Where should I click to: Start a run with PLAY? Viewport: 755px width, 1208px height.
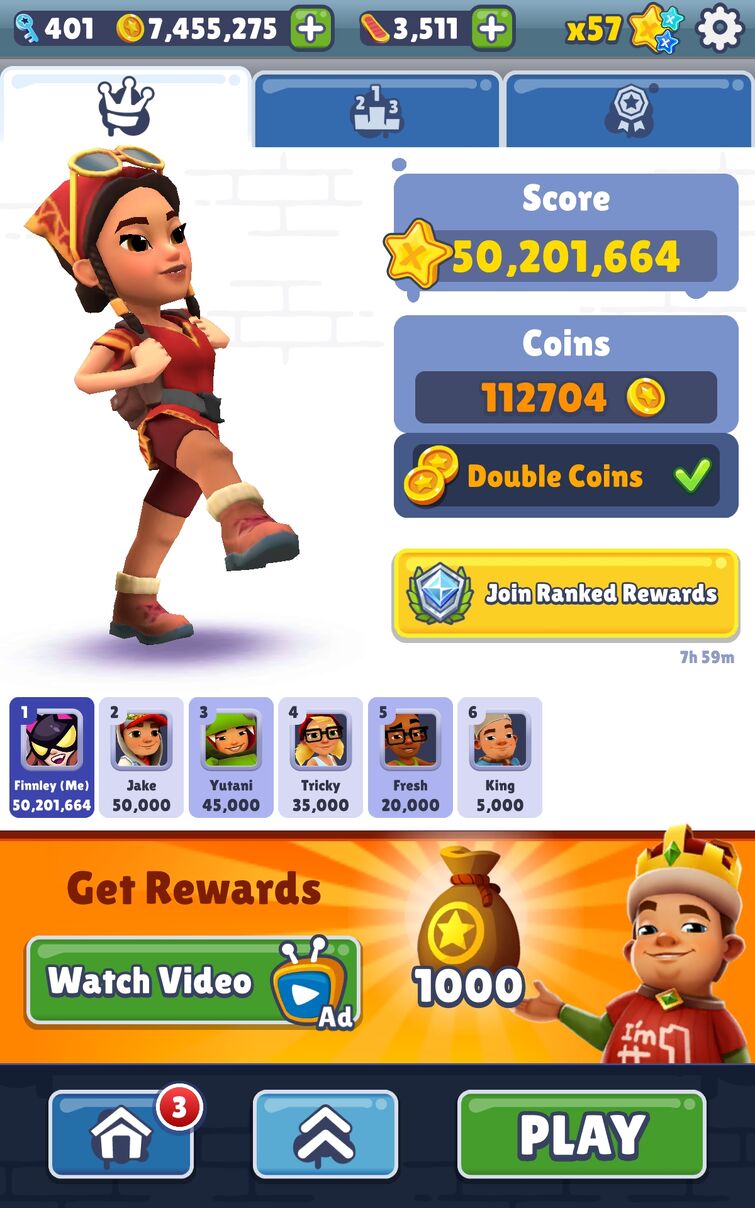click(581, 1133)
